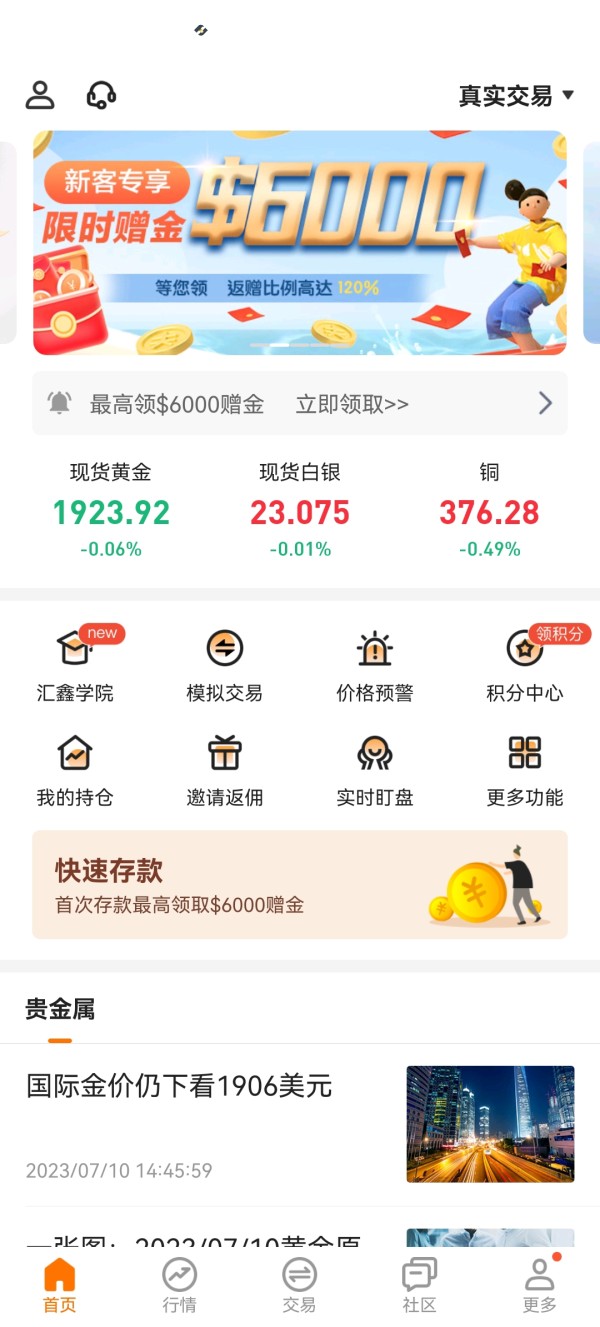Check 我的持仓

[x=75, y=770]
